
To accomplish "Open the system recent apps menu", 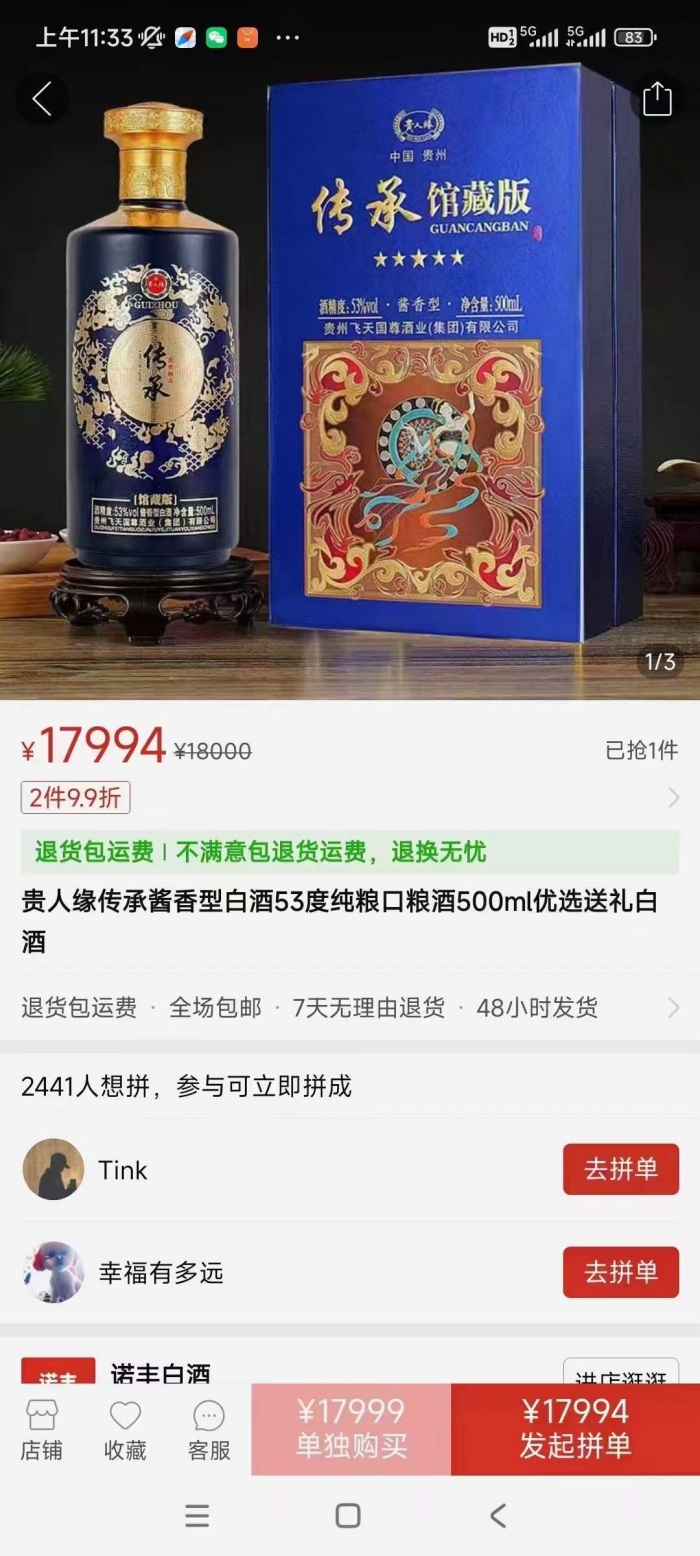I will click(197, 1516).
